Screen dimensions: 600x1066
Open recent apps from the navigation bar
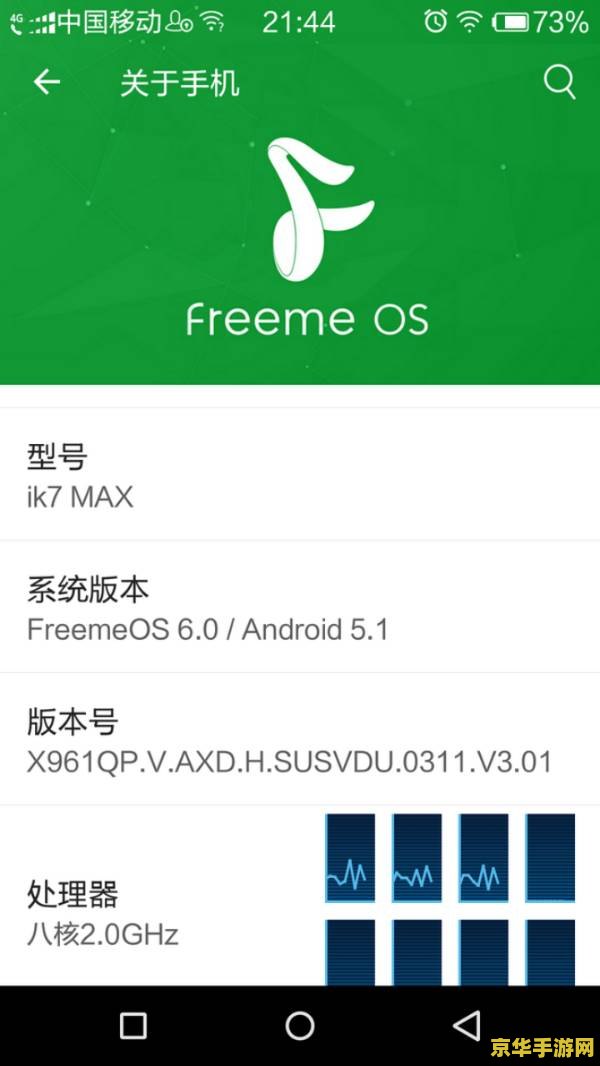133,1025
